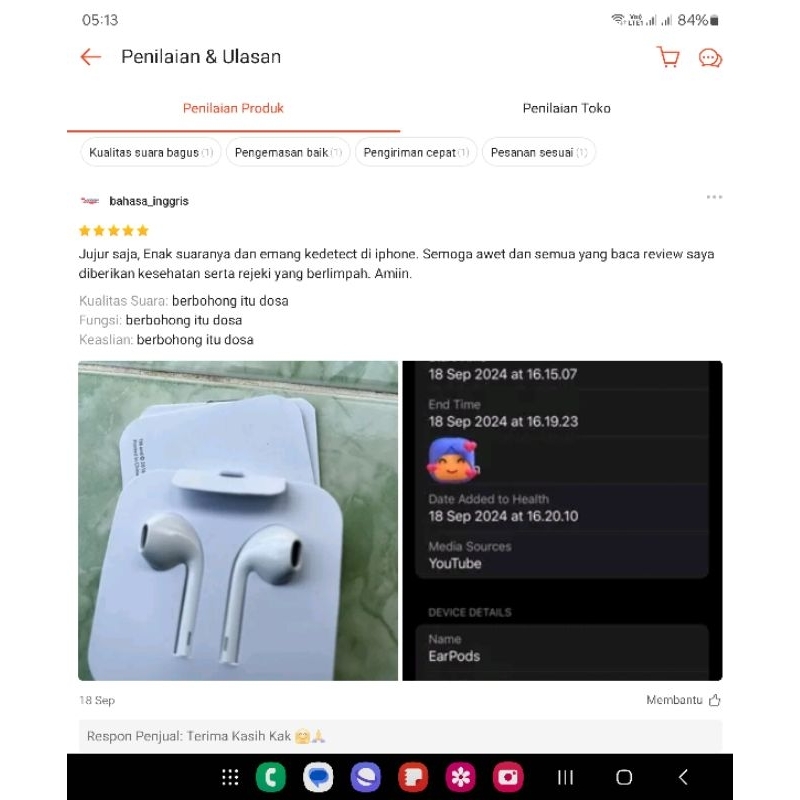Screen dimensions: 800x800
Task: Go back from Penilaian & Ulasan
Action: pyautogui.click(x=91, y=57)
